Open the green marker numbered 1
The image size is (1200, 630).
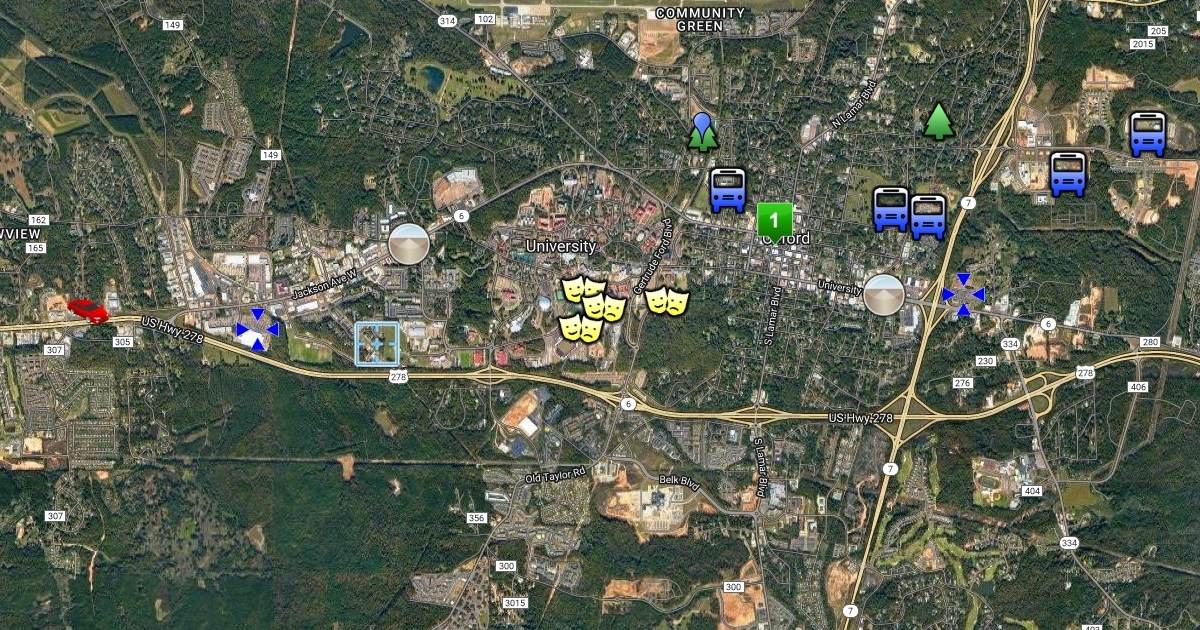[x=774, y=220]
